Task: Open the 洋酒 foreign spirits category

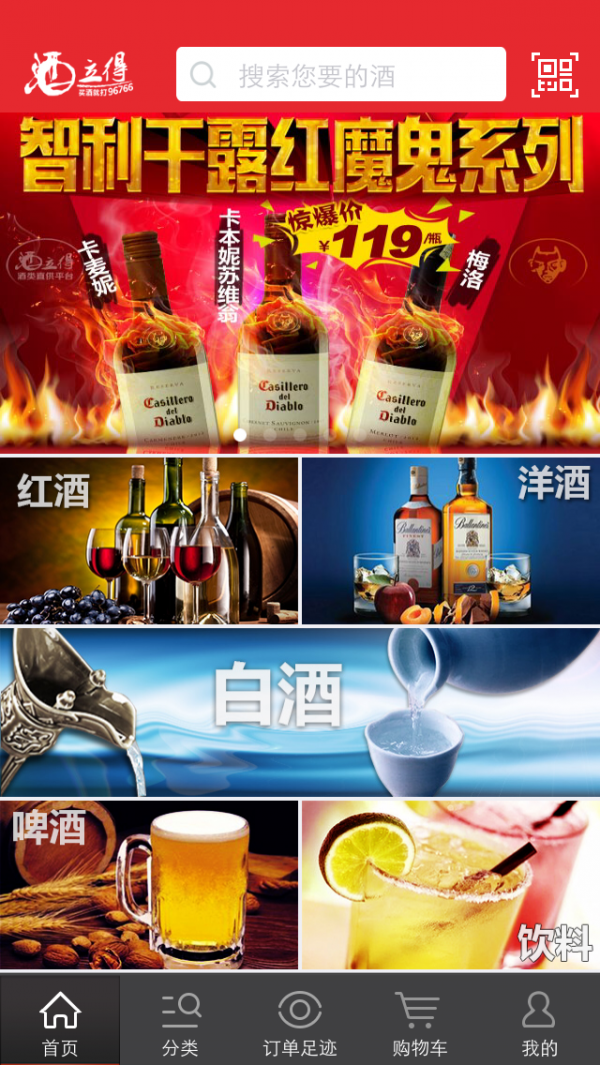Action: (x=451, y=540)
